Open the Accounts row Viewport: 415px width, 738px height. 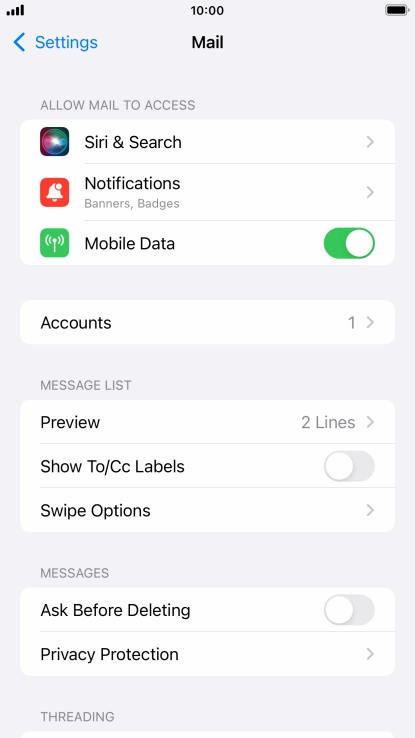[x=208, y=322]
